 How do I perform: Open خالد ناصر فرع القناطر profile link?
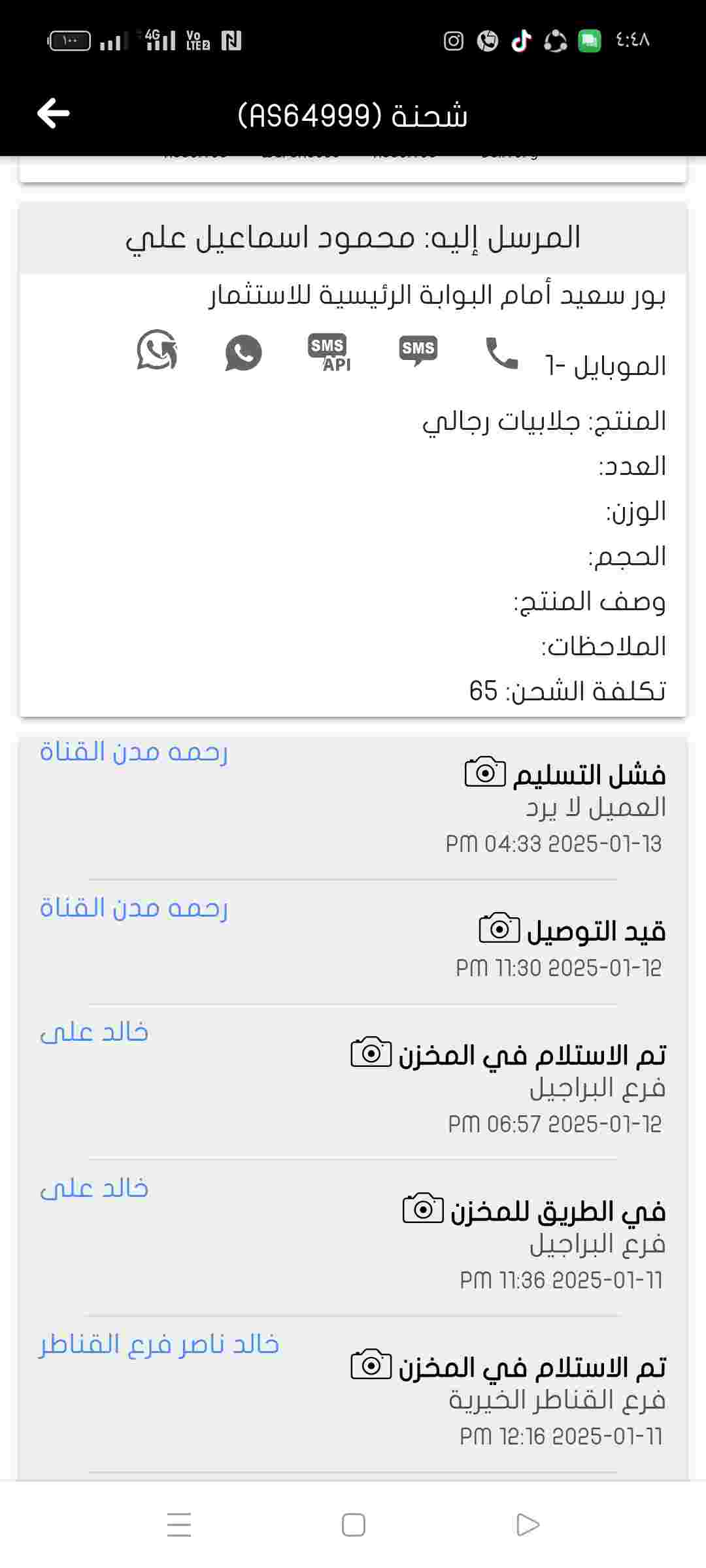click(159, 1345)
